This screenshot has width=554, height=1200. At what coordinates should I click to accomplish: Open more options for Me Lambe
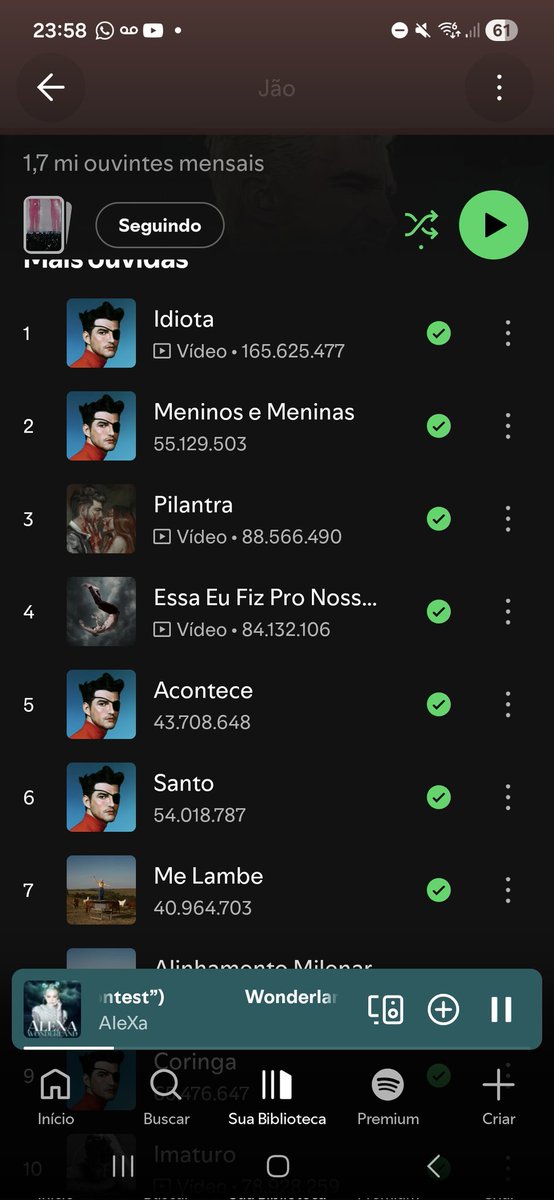tap(508, 890)
